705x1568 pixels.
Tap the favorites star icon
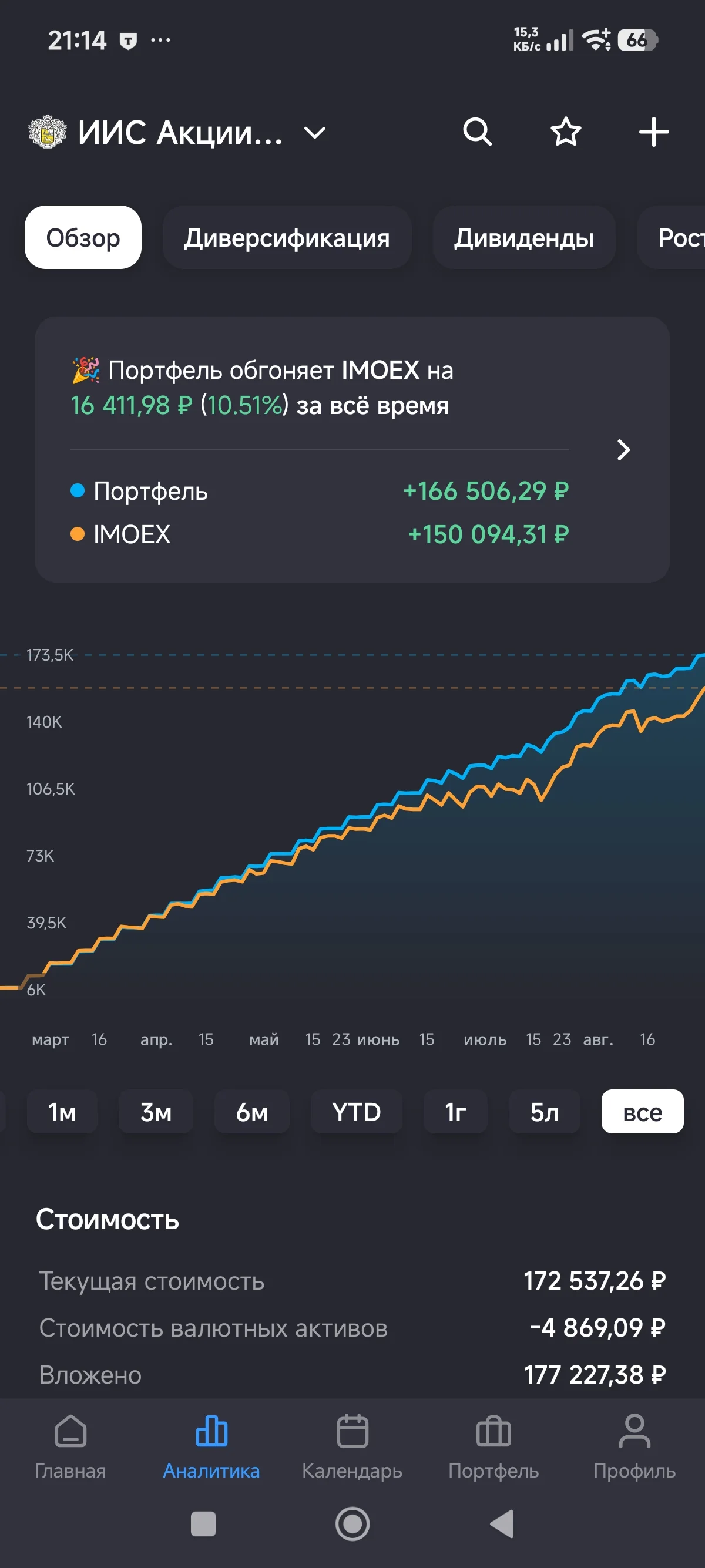point(566,132)
